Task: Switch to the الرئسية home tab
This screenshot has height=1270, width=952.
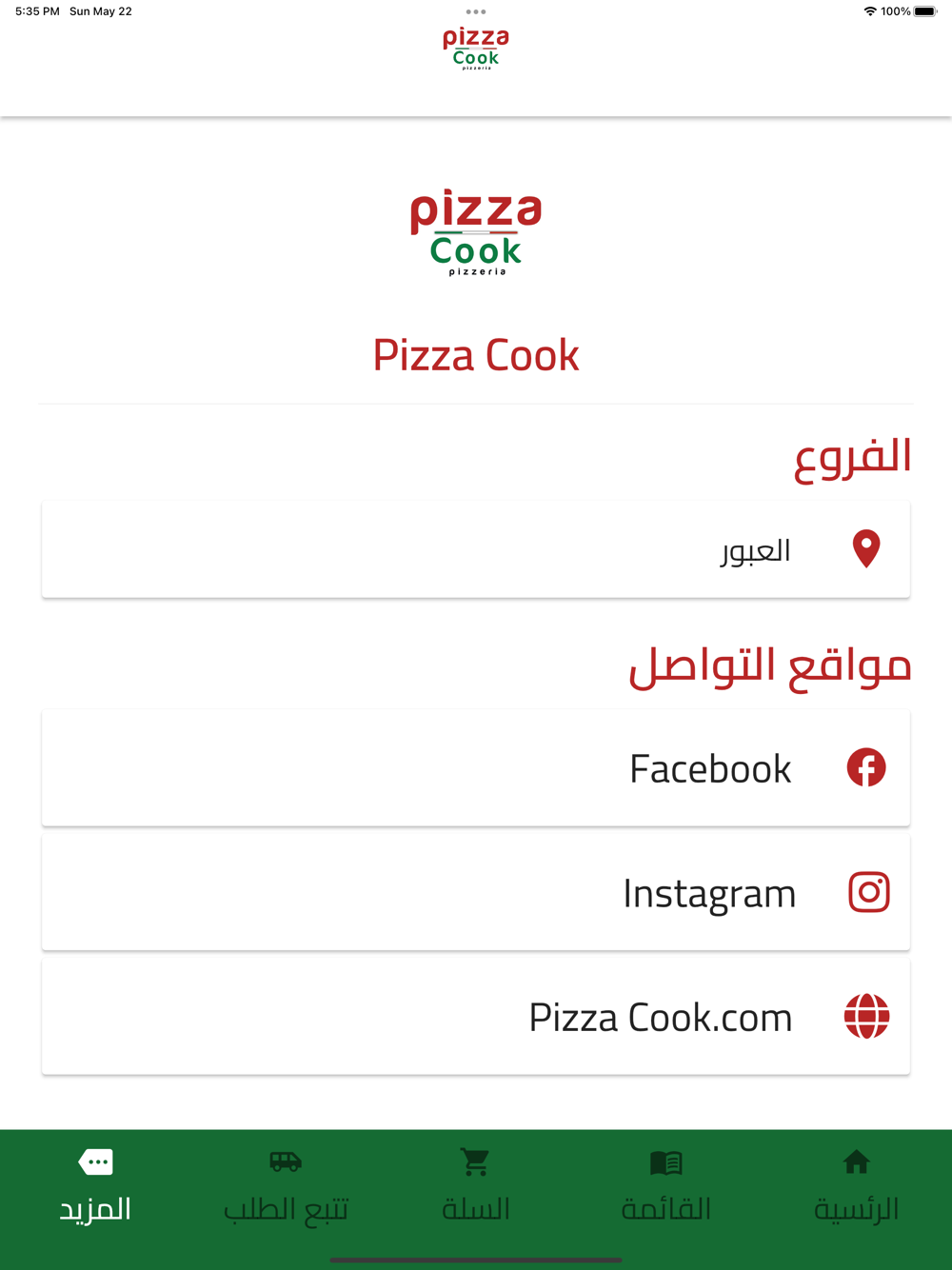Action: (856, 1186)
